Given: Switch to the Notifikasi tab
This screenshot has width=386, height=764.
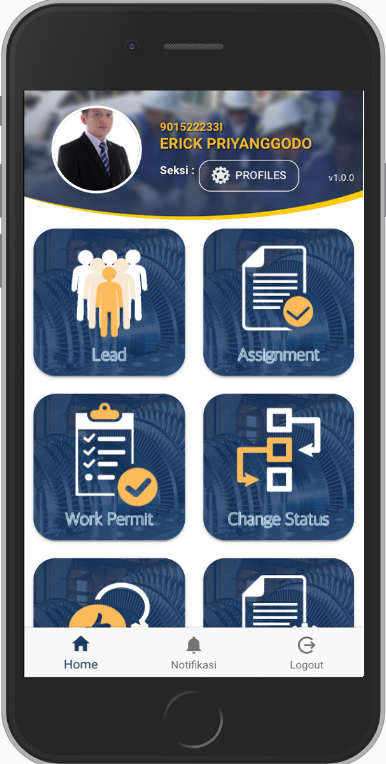Looking at the screenshot, I should (x=193, y=653).
